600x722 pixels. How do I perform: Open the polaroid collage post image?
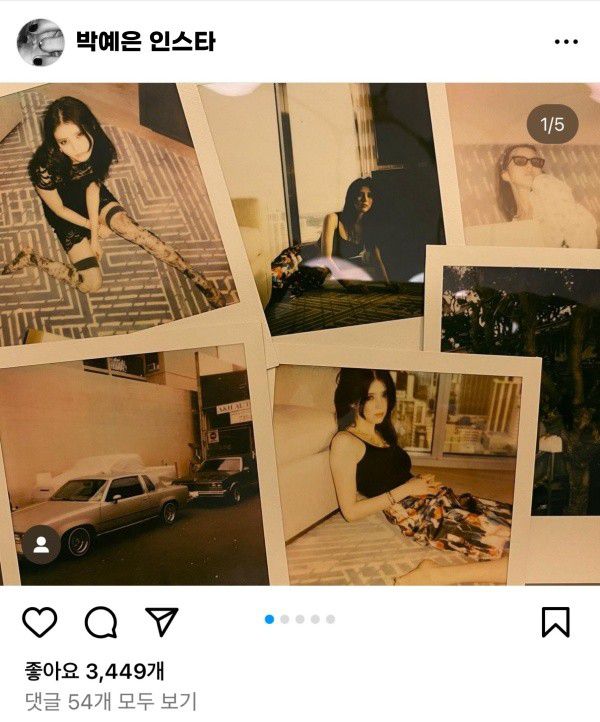300,330
